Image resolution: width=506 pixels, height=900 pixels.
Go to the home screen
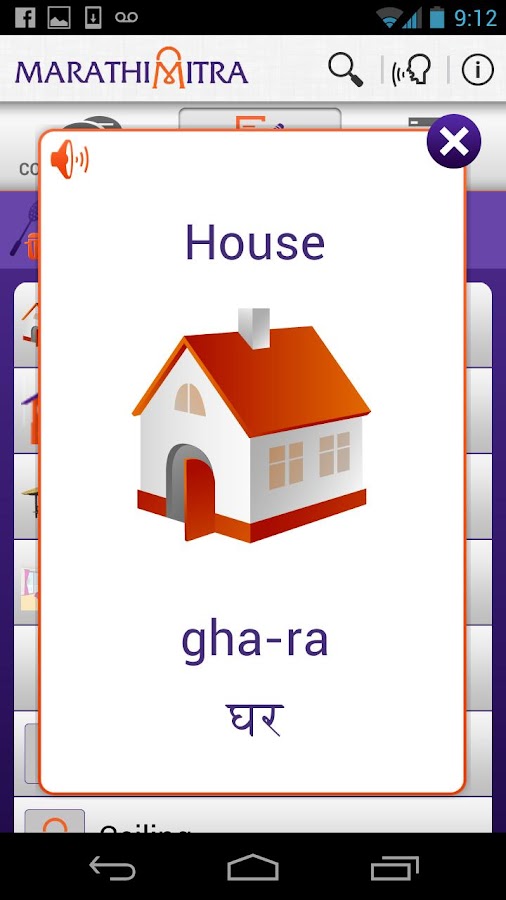(x=252, y=867)
